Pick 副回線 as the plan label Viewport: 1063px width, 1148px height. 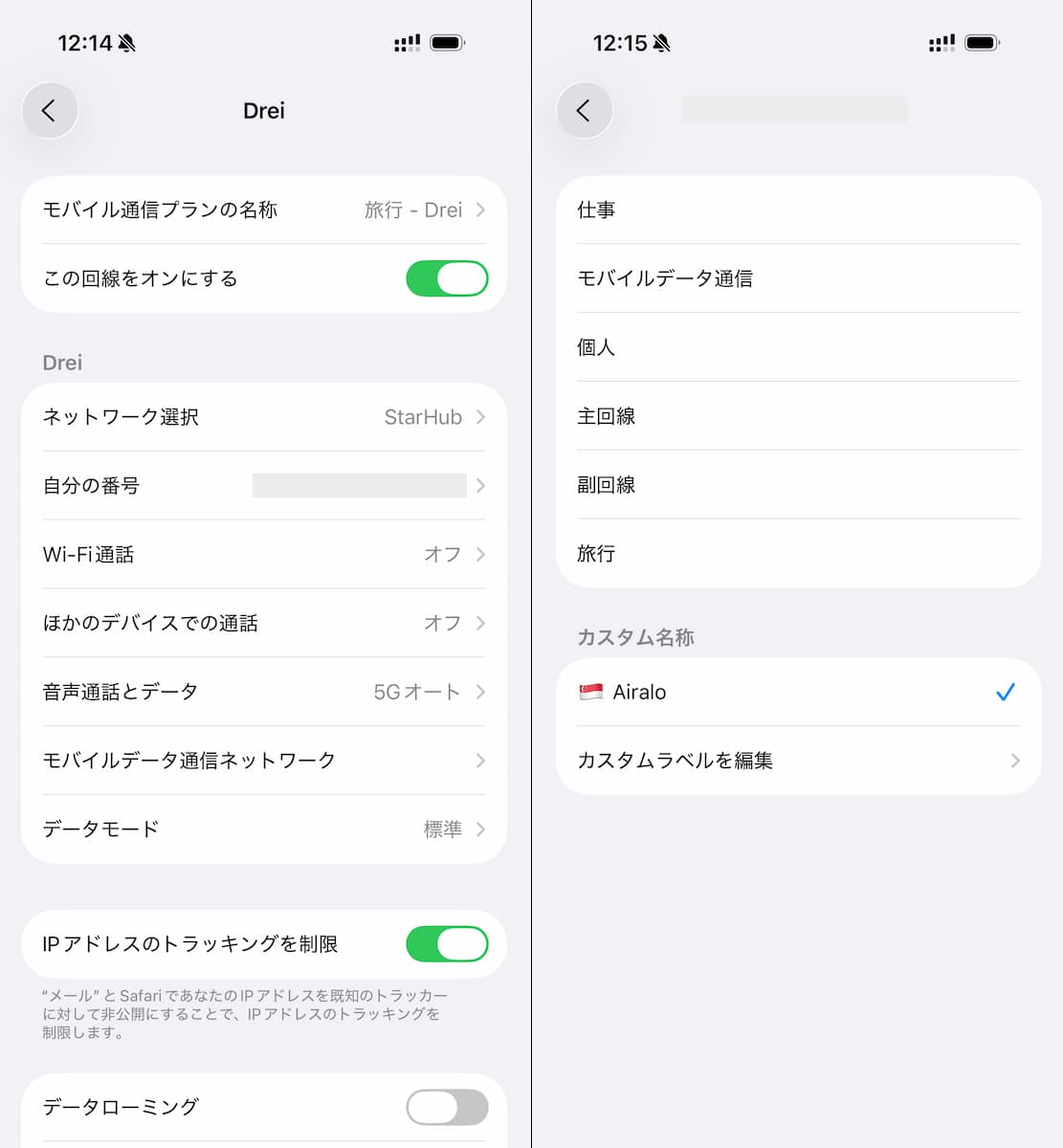point(798,485)
